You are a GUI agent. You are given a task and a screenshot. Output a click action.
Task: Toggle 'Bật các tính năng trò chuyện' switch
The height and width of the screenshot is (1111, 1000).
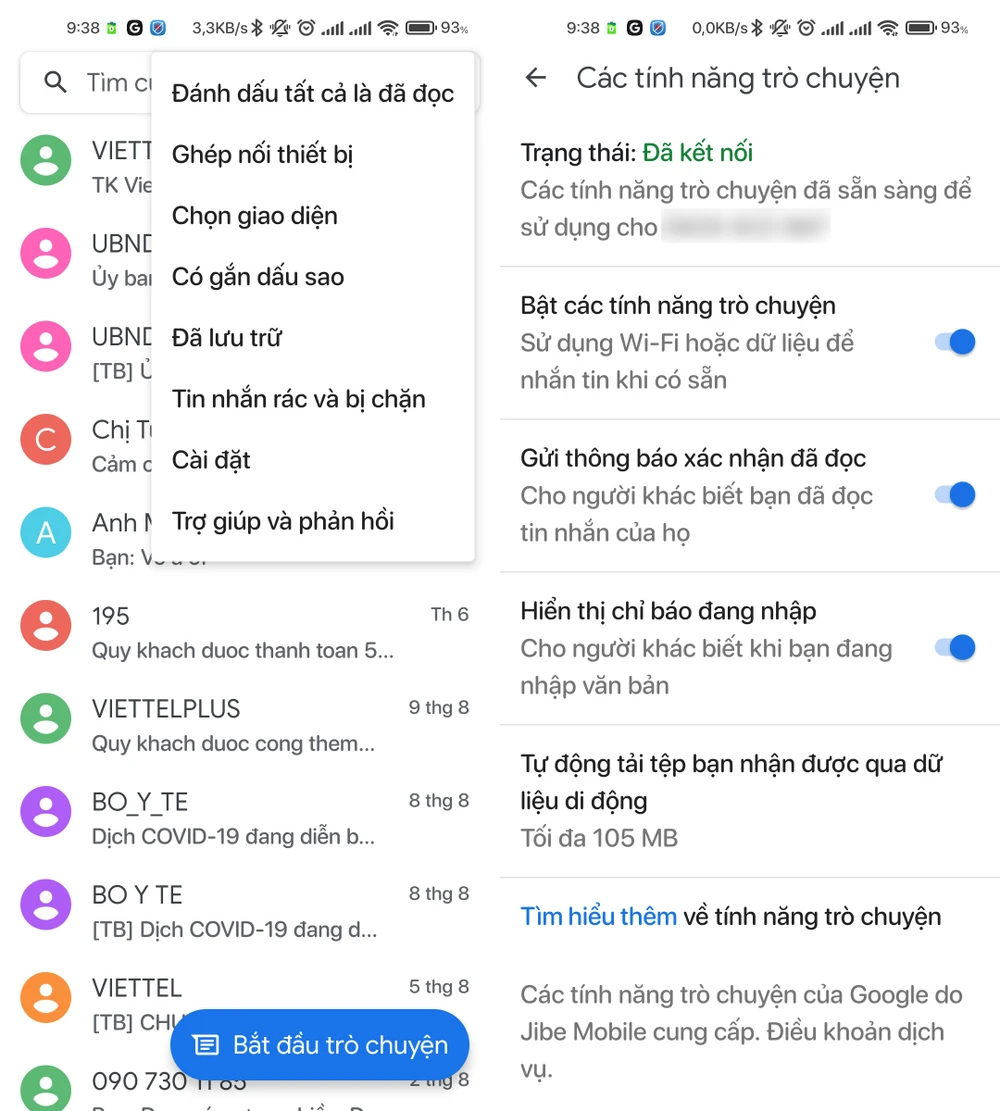click(954, 342)
